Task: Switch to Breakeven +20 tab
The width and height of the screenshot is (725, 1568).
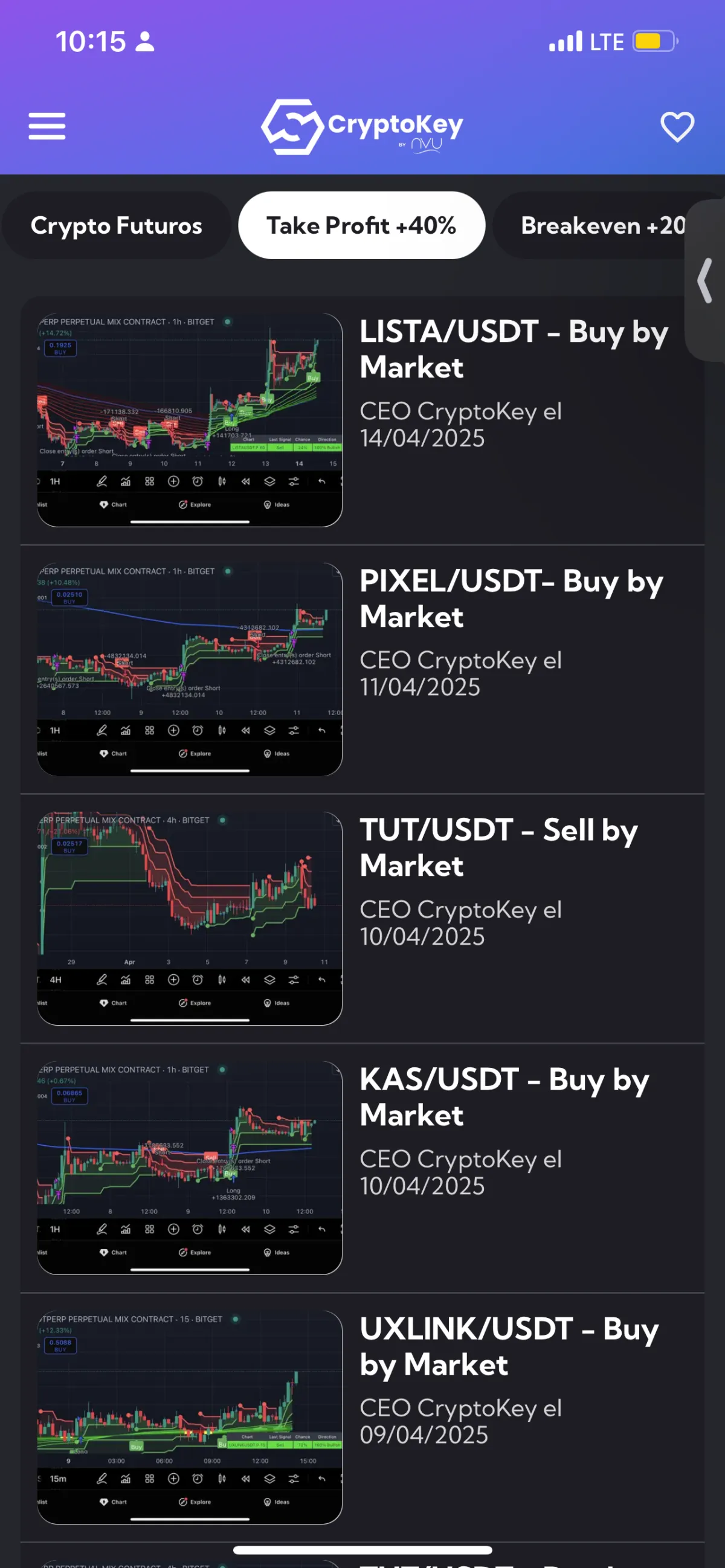Action: pyautogui.click(x=602, y=225)
